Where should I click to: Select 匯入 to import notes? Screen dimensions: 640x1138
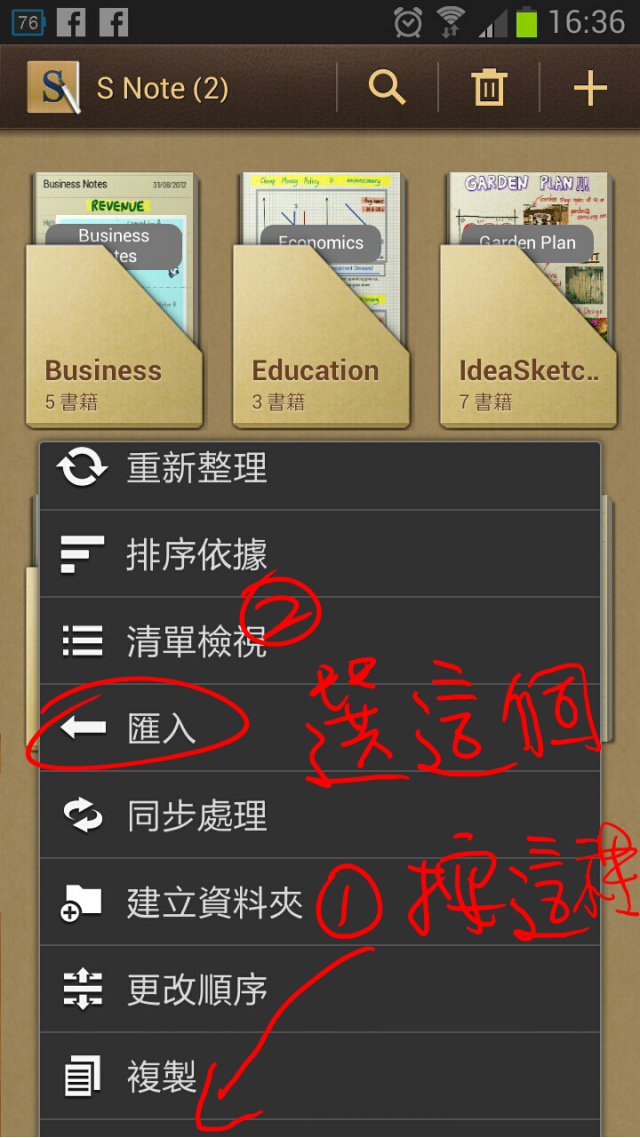(320, 728)
